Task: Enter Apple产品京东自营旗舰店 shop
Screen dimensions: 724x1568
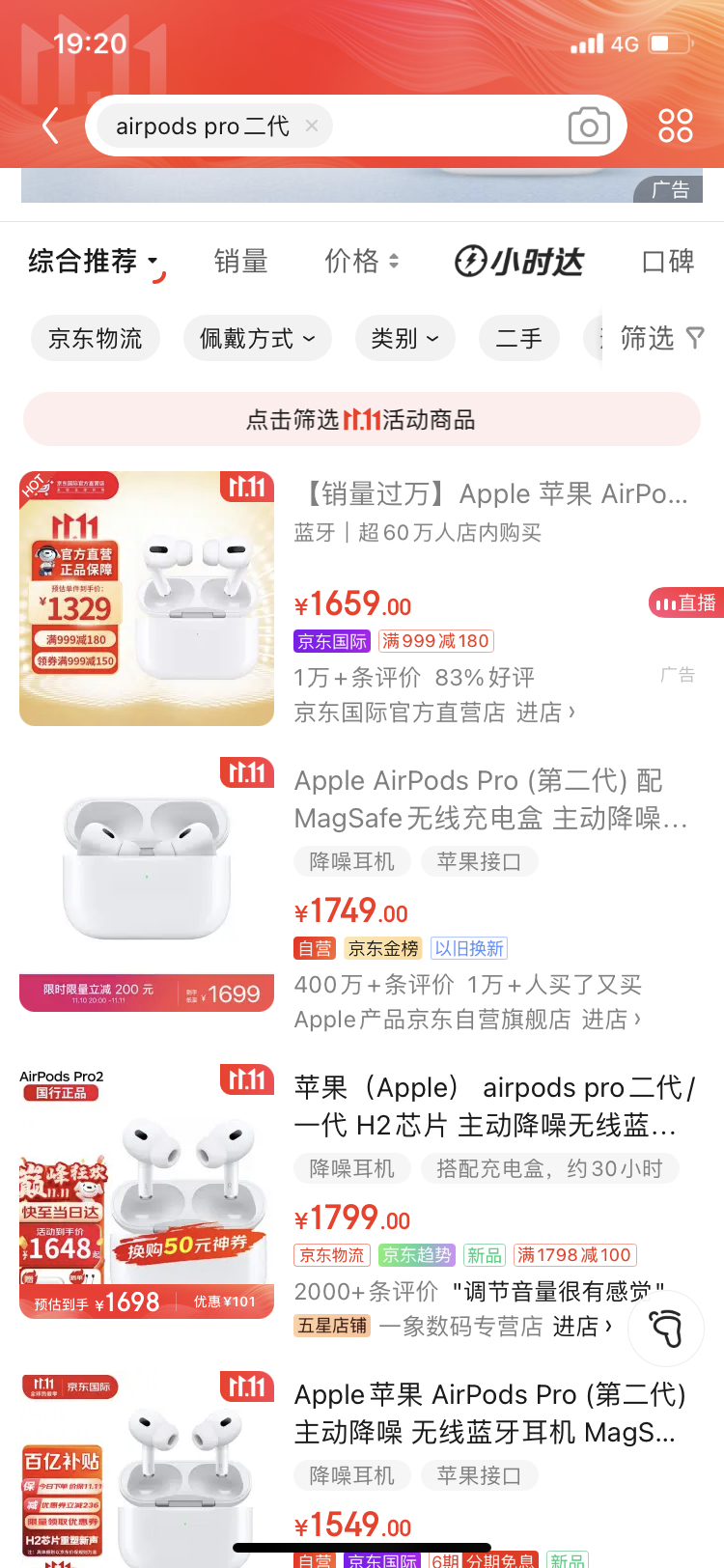Action: 468,1020
